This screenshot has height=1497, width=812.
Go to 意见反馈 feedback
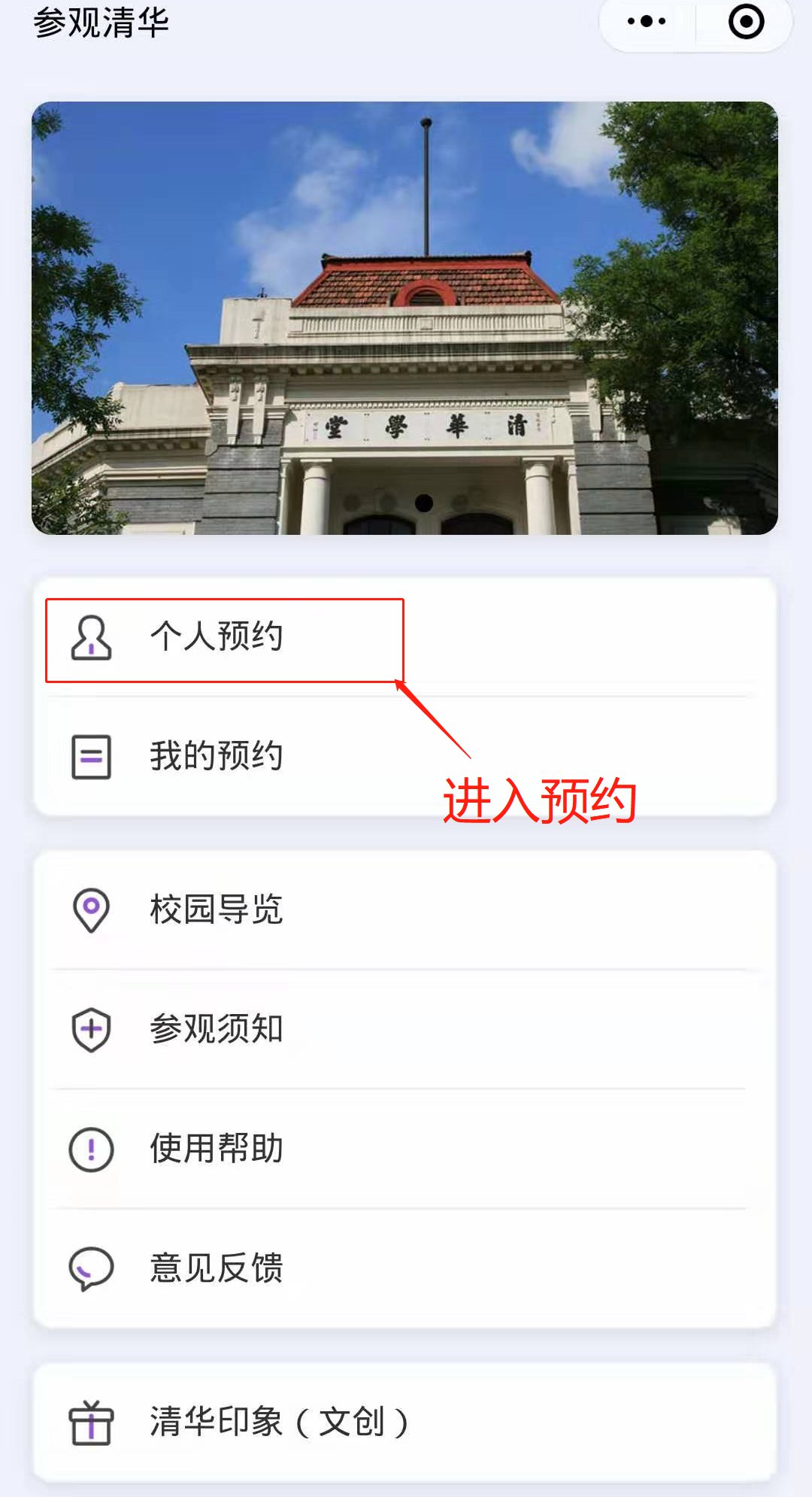[404, 1268]
